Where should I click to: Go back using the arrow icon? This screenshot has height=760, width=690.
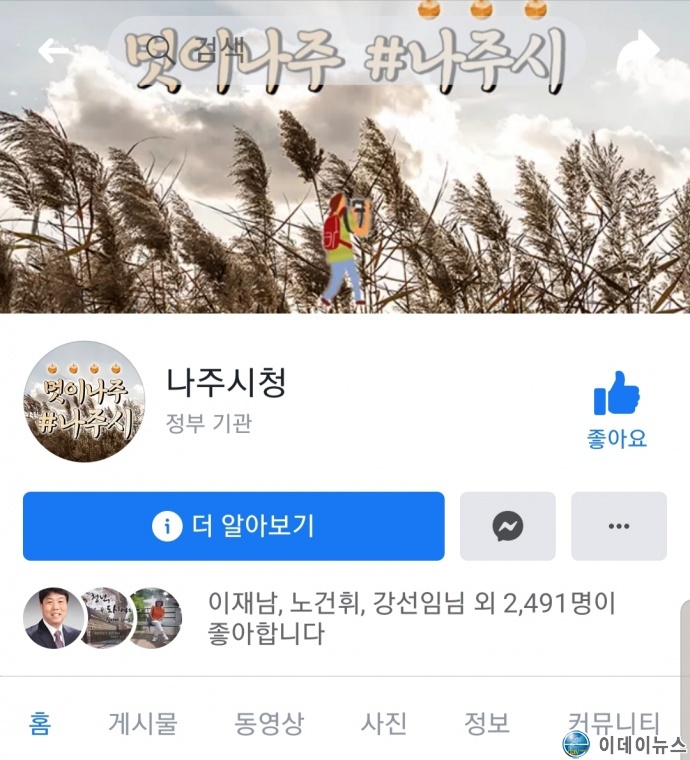[x=55, y=50]
